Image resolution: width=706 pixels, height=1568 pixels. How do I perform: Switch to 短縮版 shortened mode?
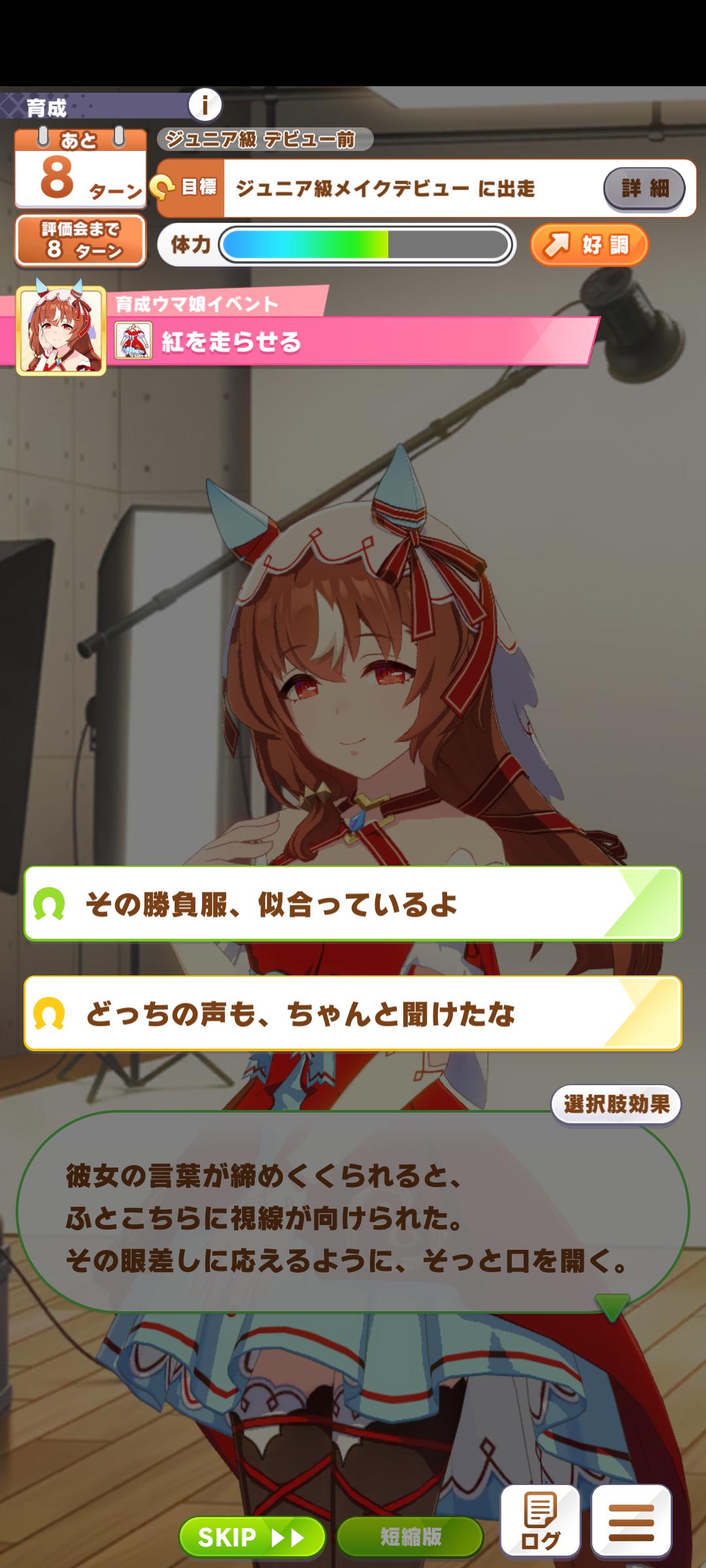(411, 1537)
